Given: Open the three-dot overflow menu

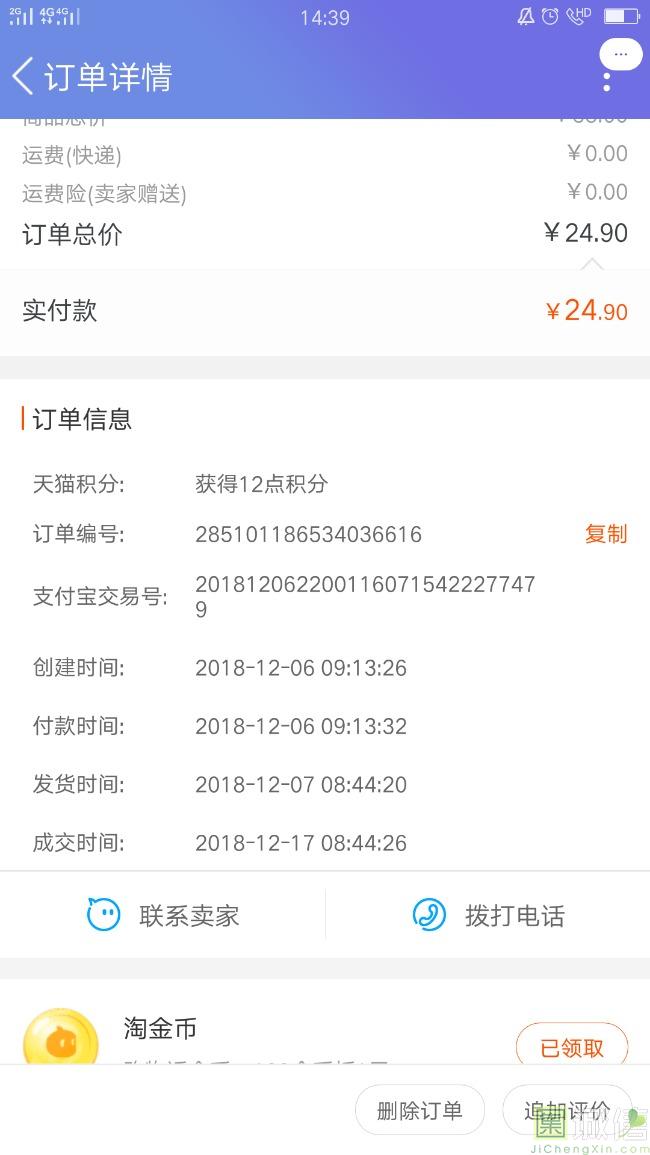Looking at the screenshot, I should coord(607,78).
